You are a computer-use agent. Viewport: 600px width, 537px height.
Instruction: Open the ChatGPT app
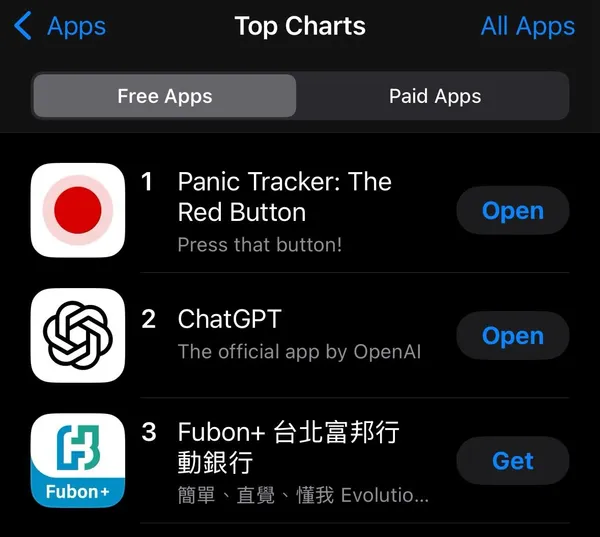point(512,336)
